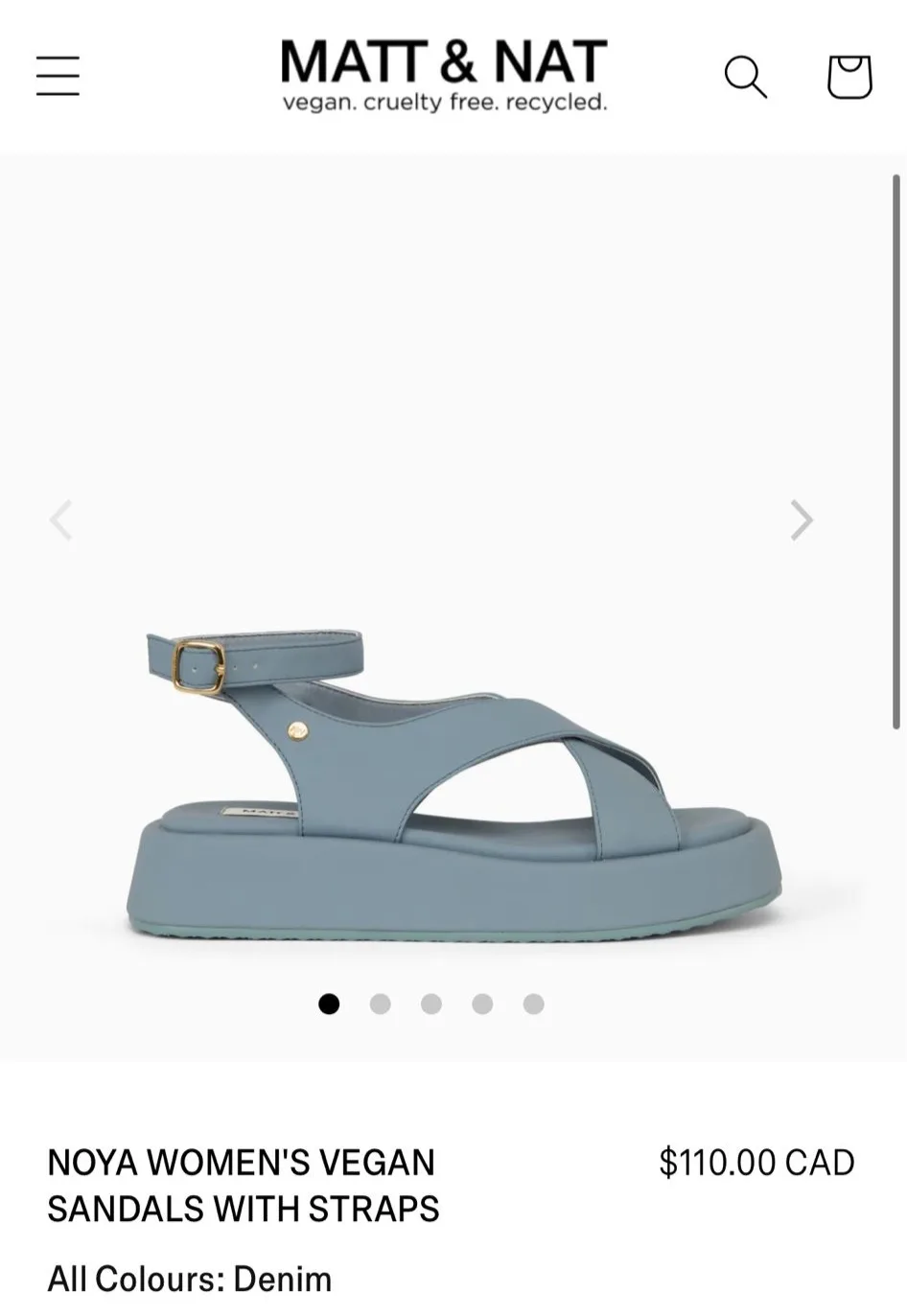Switch to the fourth carousel dot

pyautogui.click(x=483, y=1004)
